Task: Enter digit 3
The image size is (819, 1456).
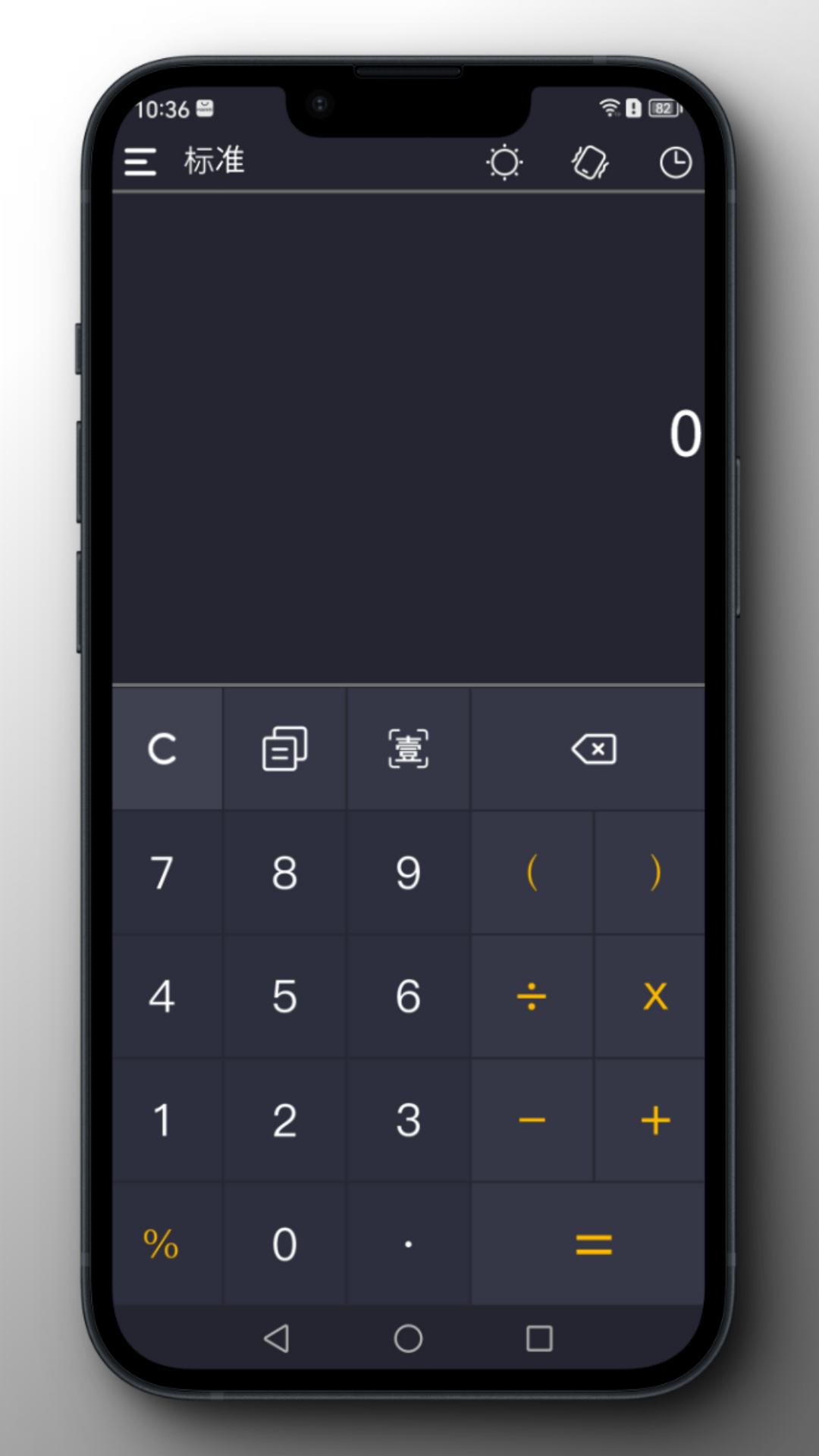Action: [x=408, y=1120]
